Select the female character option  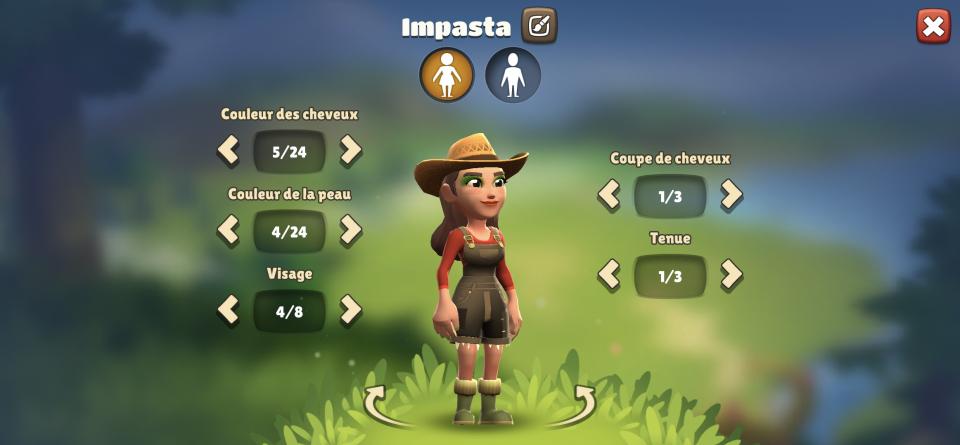[447, 75]
